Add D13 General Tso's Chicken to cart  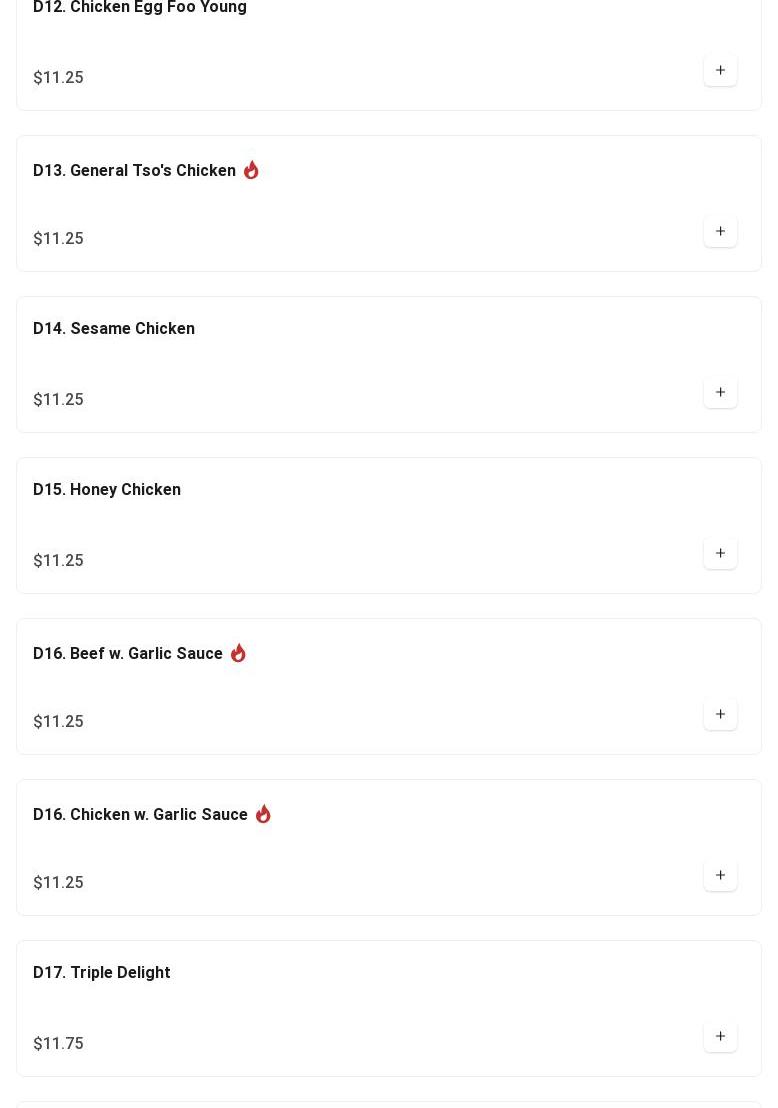[x=720, y=232]
